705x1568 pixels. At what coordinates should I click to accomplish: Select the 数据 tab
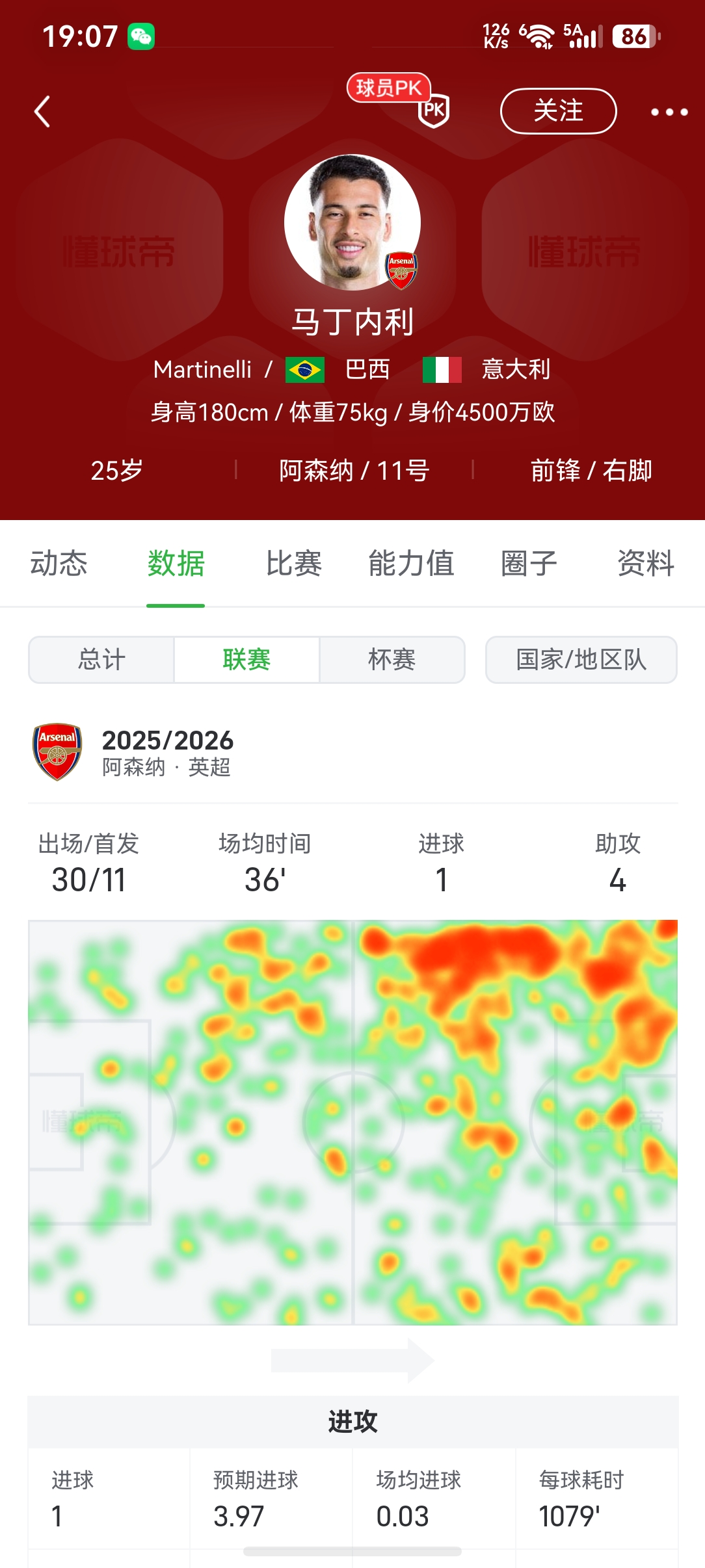tap(176, 563)
